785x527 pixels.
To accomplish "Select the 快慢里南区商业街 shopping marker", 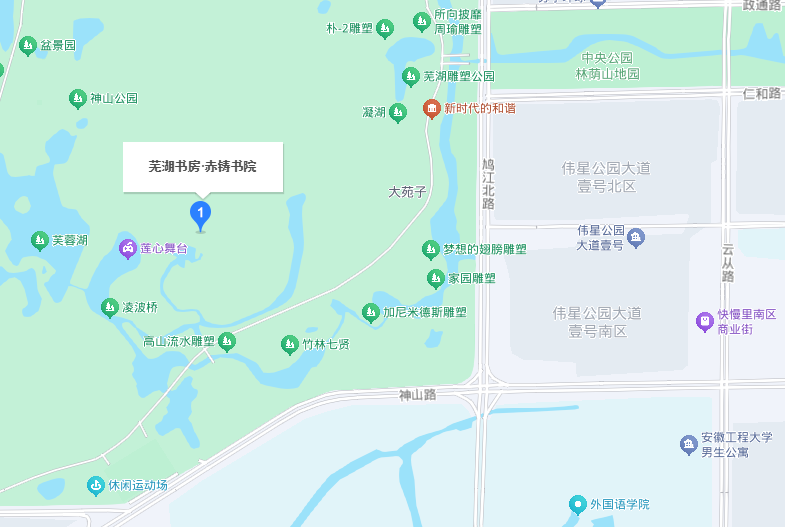I will pos(705,321).
